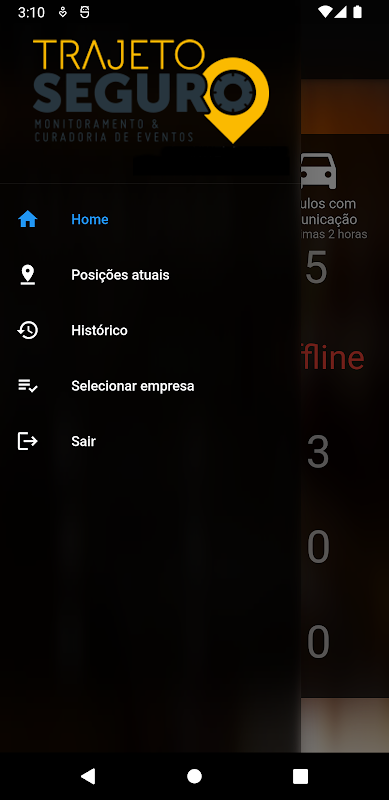This screenshot has width=389, height=800.
Task: Tap Sair to log out
Action: 150,441
